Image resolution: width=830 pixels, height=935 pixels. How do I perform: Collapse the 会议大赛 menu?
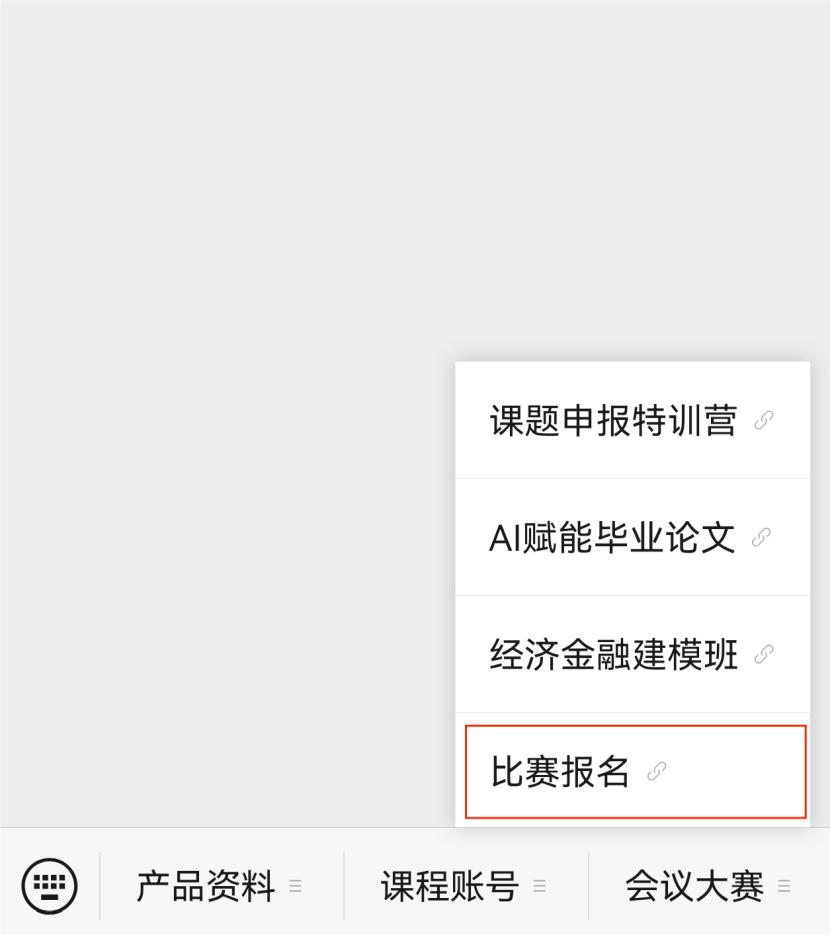(x=708, y=886)
